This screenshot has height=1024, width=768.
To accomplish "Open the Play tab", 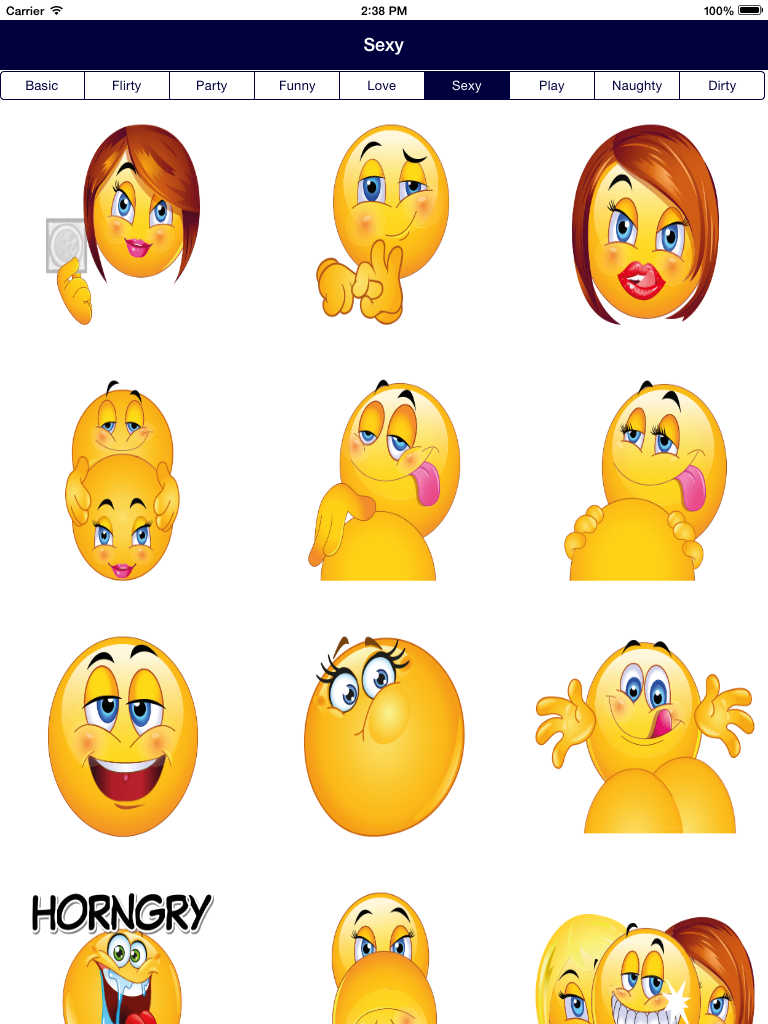I will (x=552, y=86).
